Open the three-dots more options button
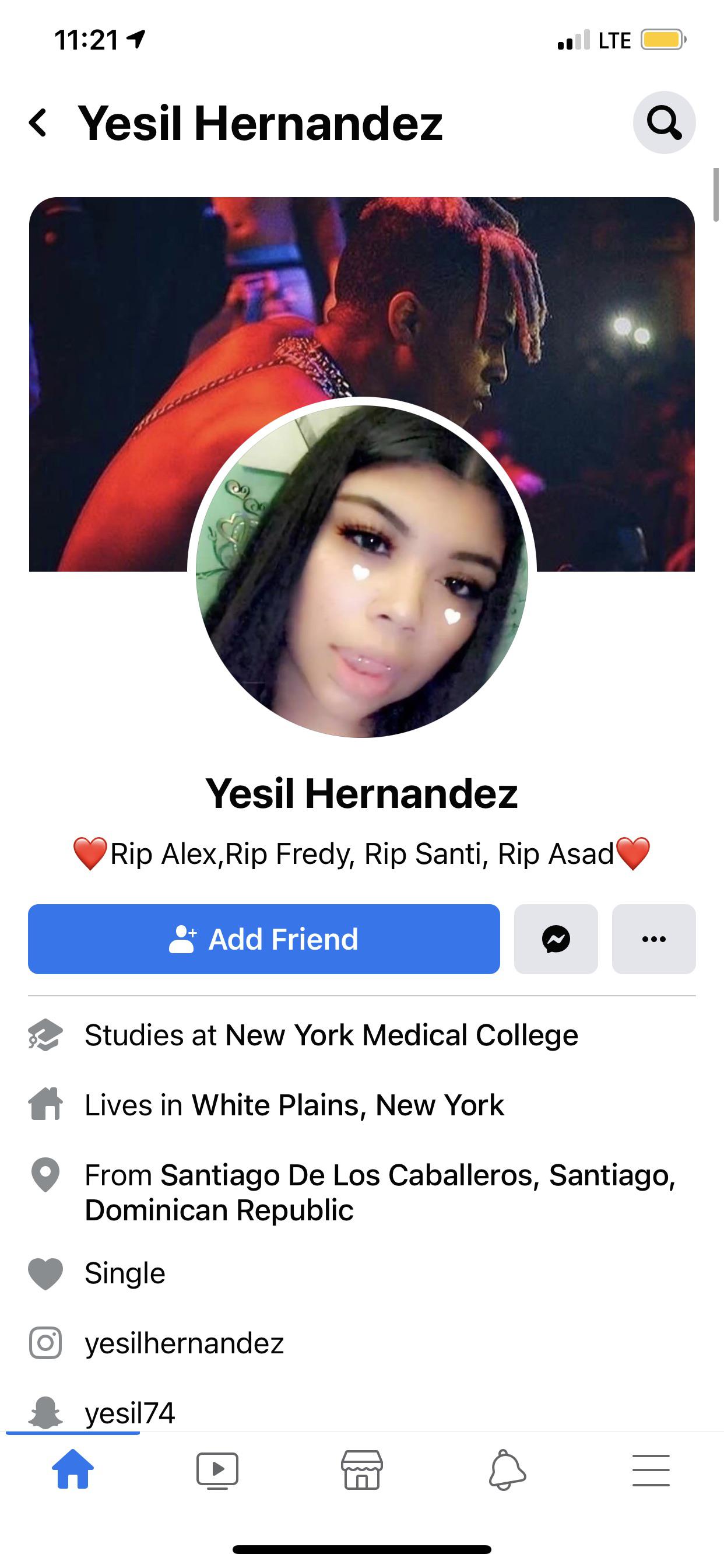The height and width of the screenshot is (1568, 724). pyautogui.click(x=653, y=939)
